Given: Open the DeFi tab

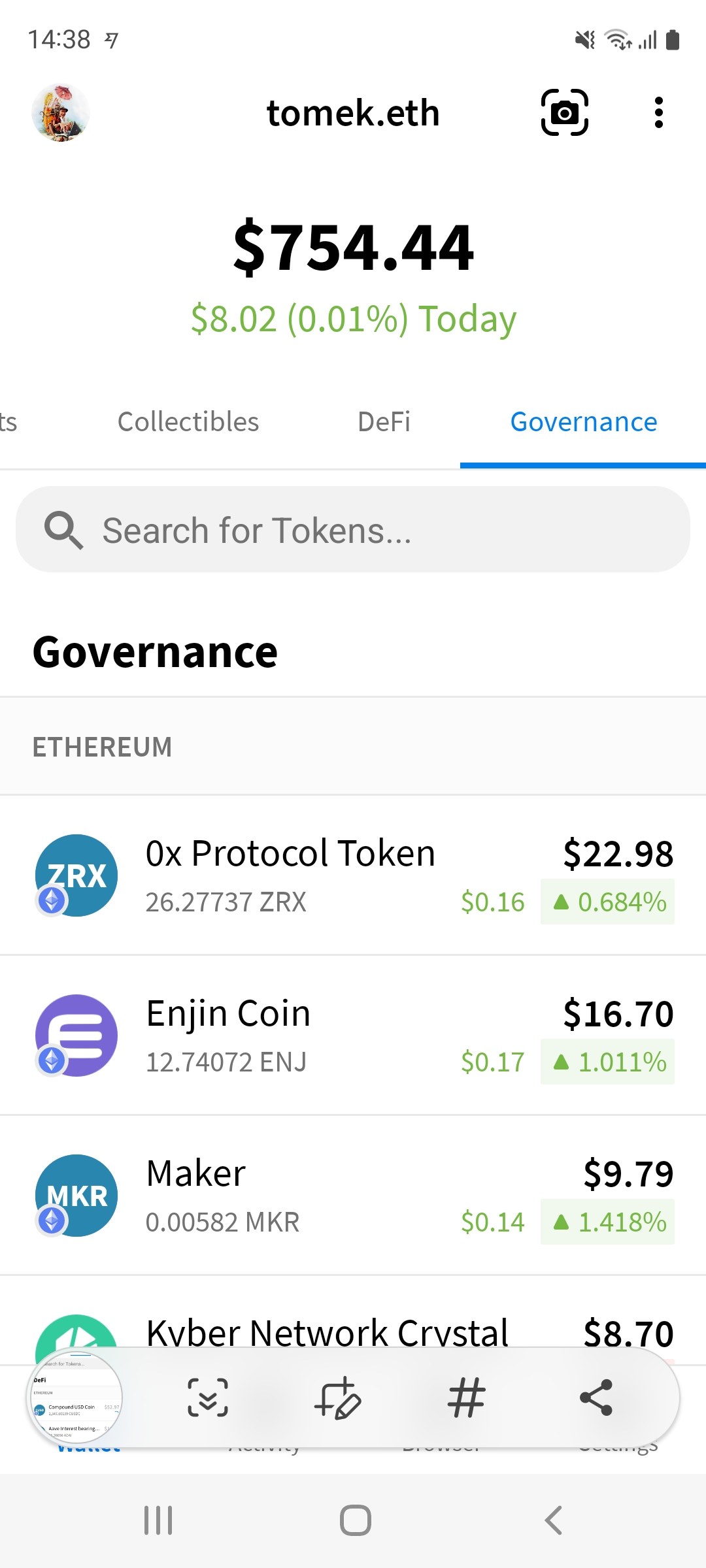Looking at the screenshot, I should tap(384, 421).
